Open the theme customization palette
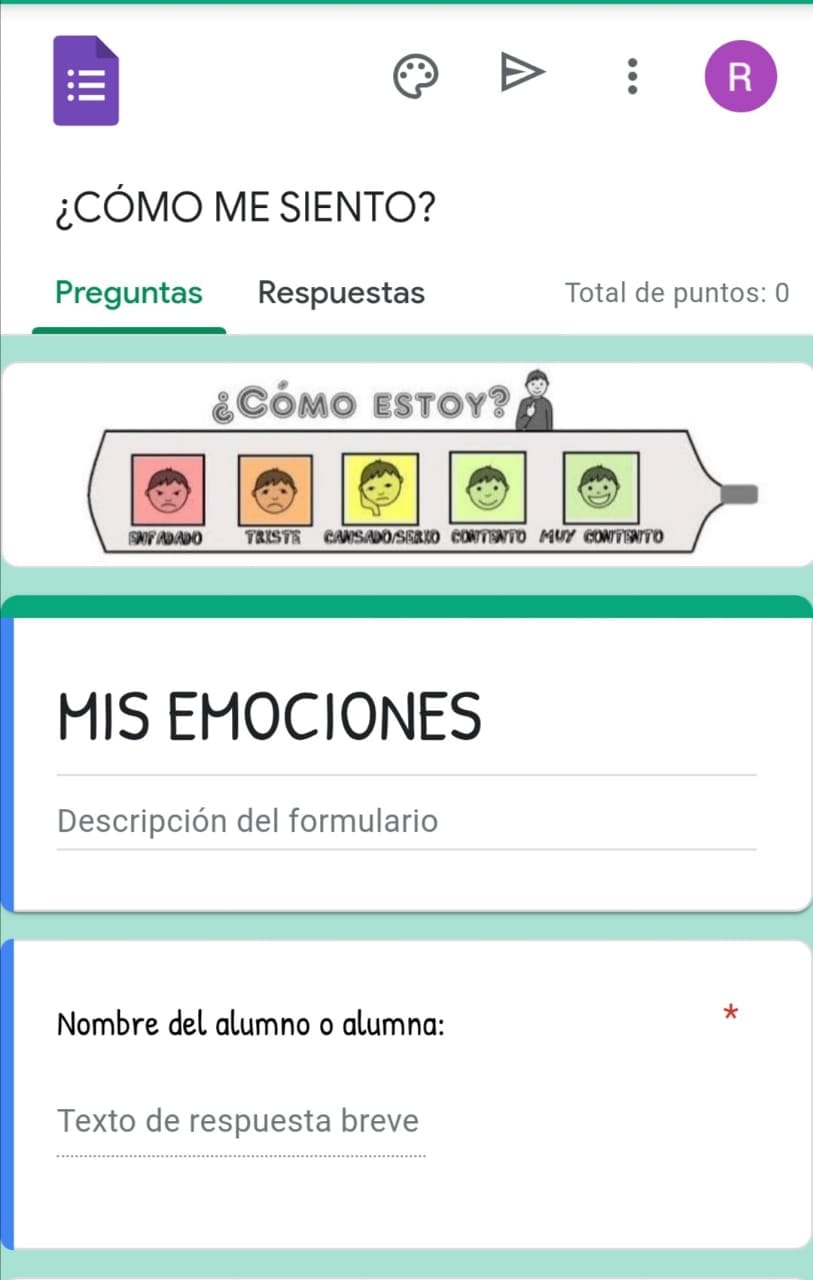The width and height of the screenshot is (813, 1280). coord(415,77)
